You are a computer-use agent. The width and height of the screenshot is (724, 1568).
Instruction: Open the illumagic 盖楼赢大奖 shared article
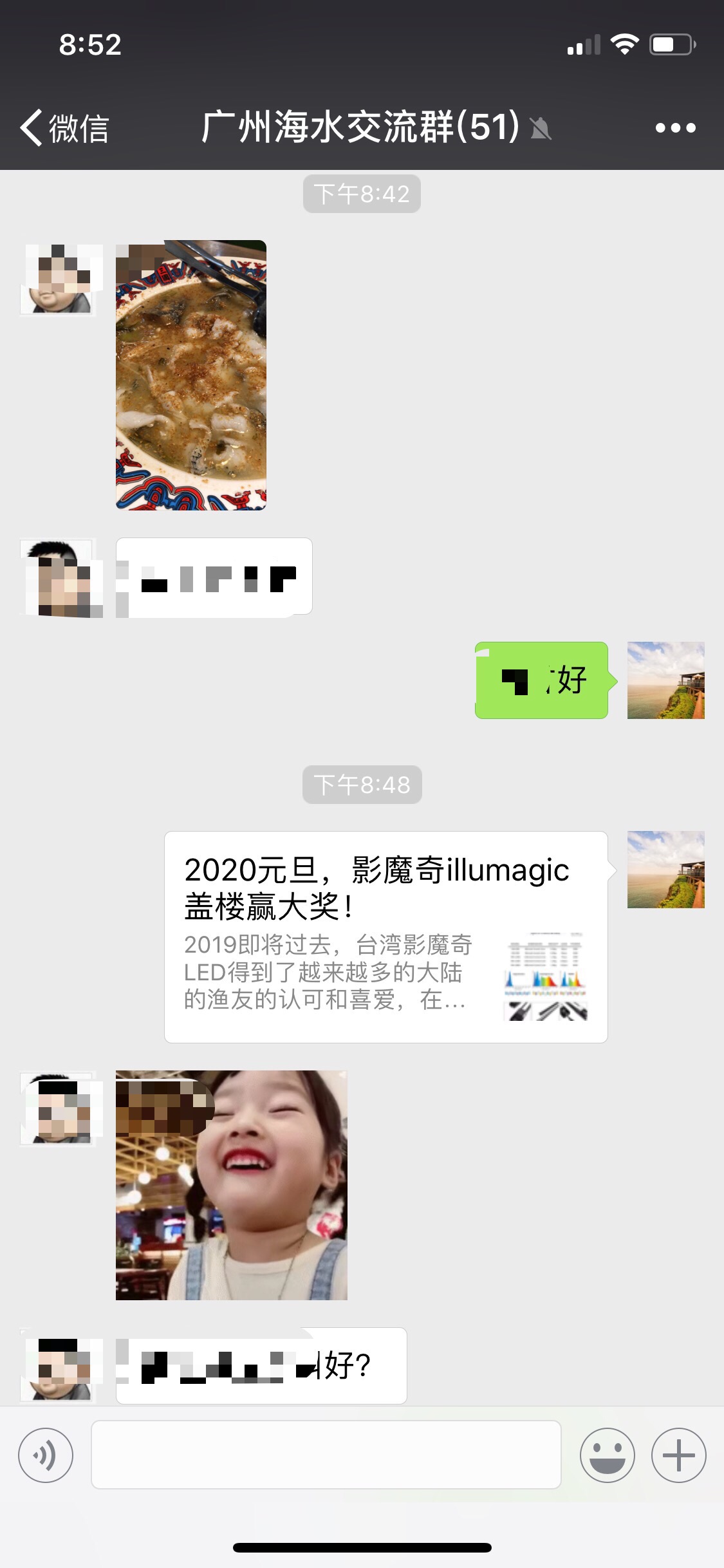pyautogui.click(x=385, y=937)
